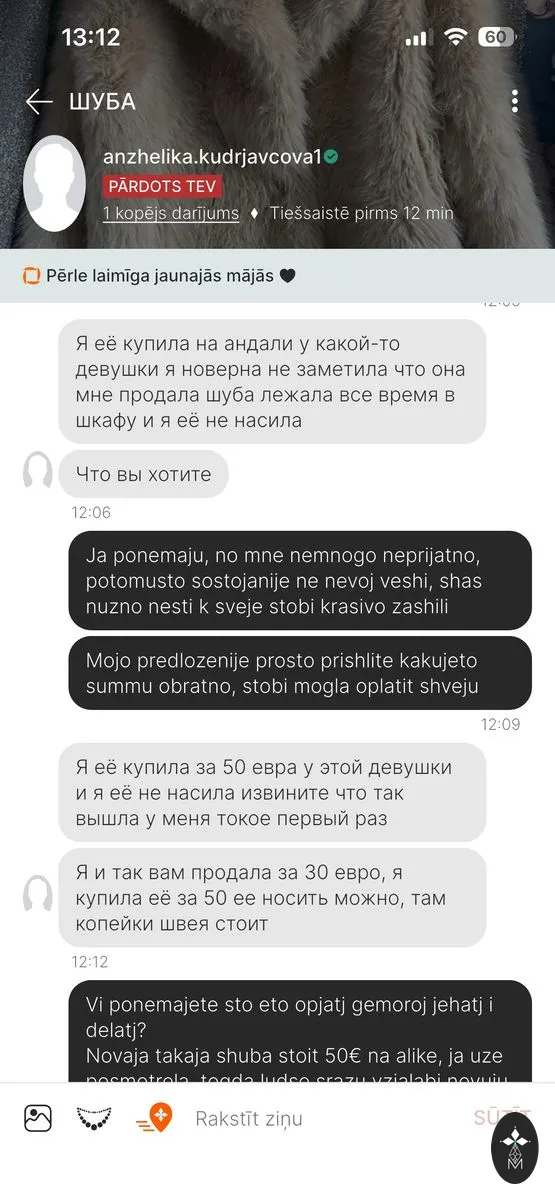Screen dimensions: 555x1200
Task: Go back using the arrow beside ШУБА
Action: [x=39, y=101]
